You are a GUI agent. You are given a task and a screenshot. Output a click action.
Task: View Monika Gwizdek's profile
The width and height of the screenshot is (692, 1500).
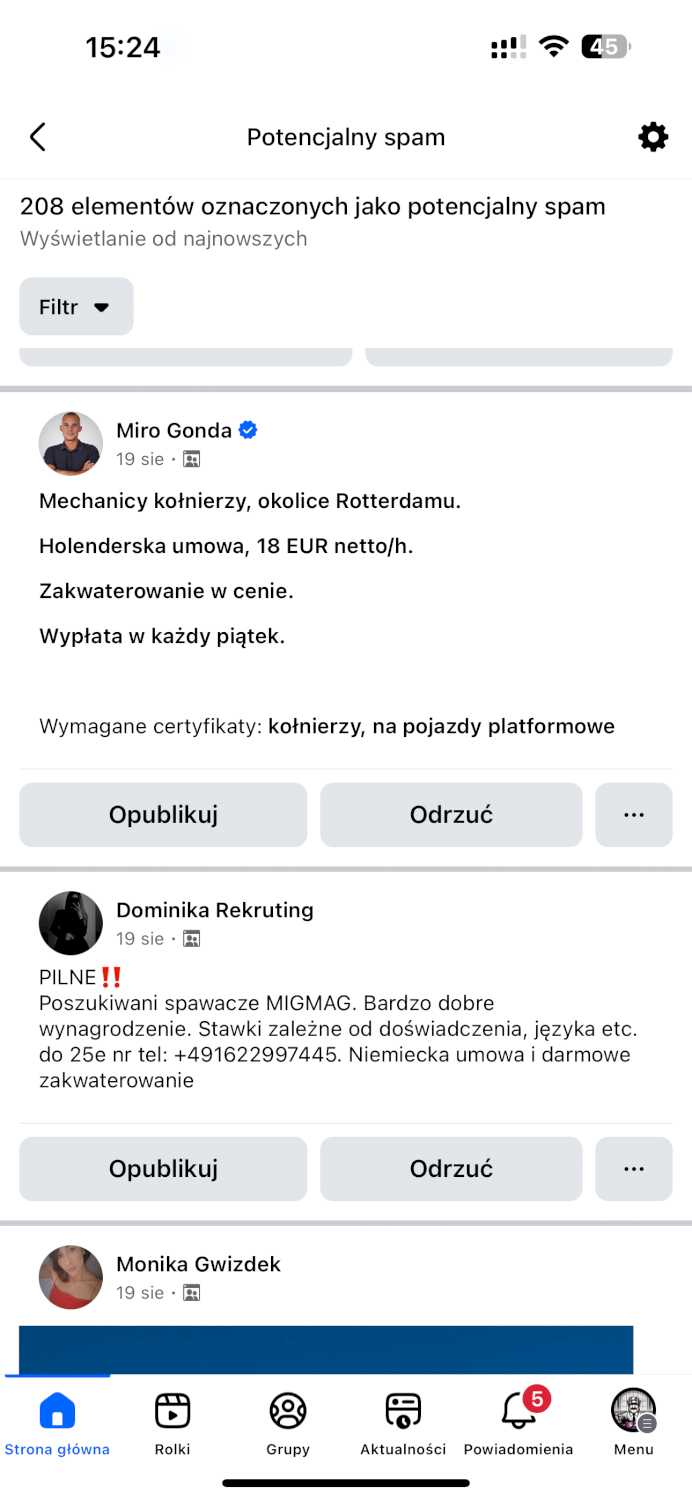(198, 1264)
